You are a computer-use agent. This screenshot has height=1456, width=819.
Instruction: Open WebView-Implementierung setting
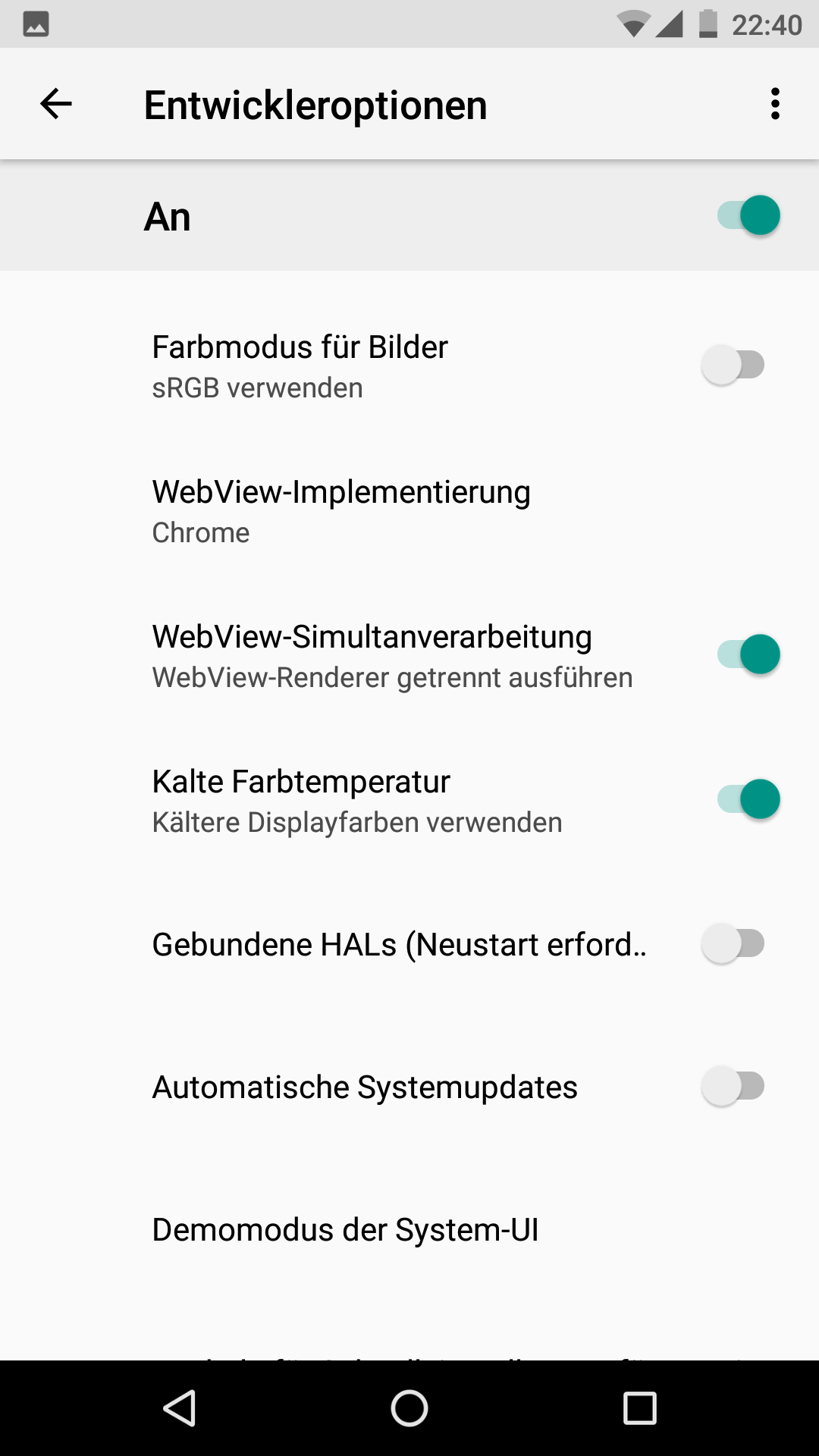[x=341, y=511]
